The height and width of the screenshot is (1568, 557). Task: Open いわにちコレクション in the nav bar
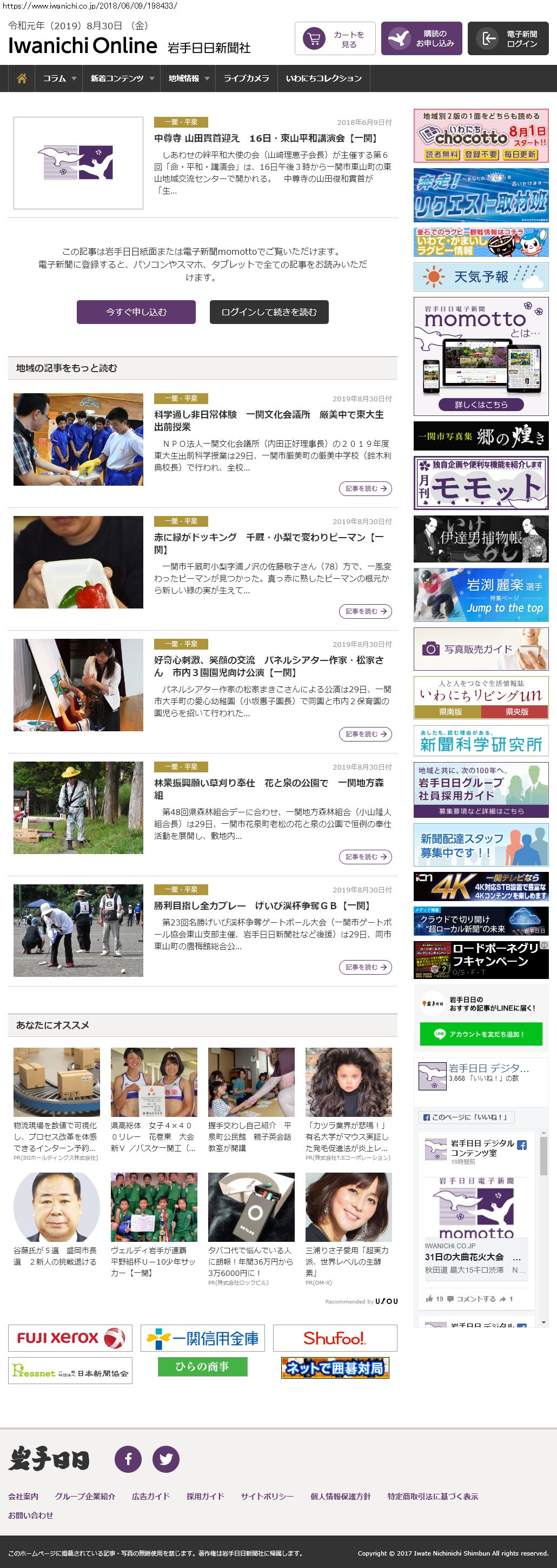pyautogui.click(x=323, y=78)
